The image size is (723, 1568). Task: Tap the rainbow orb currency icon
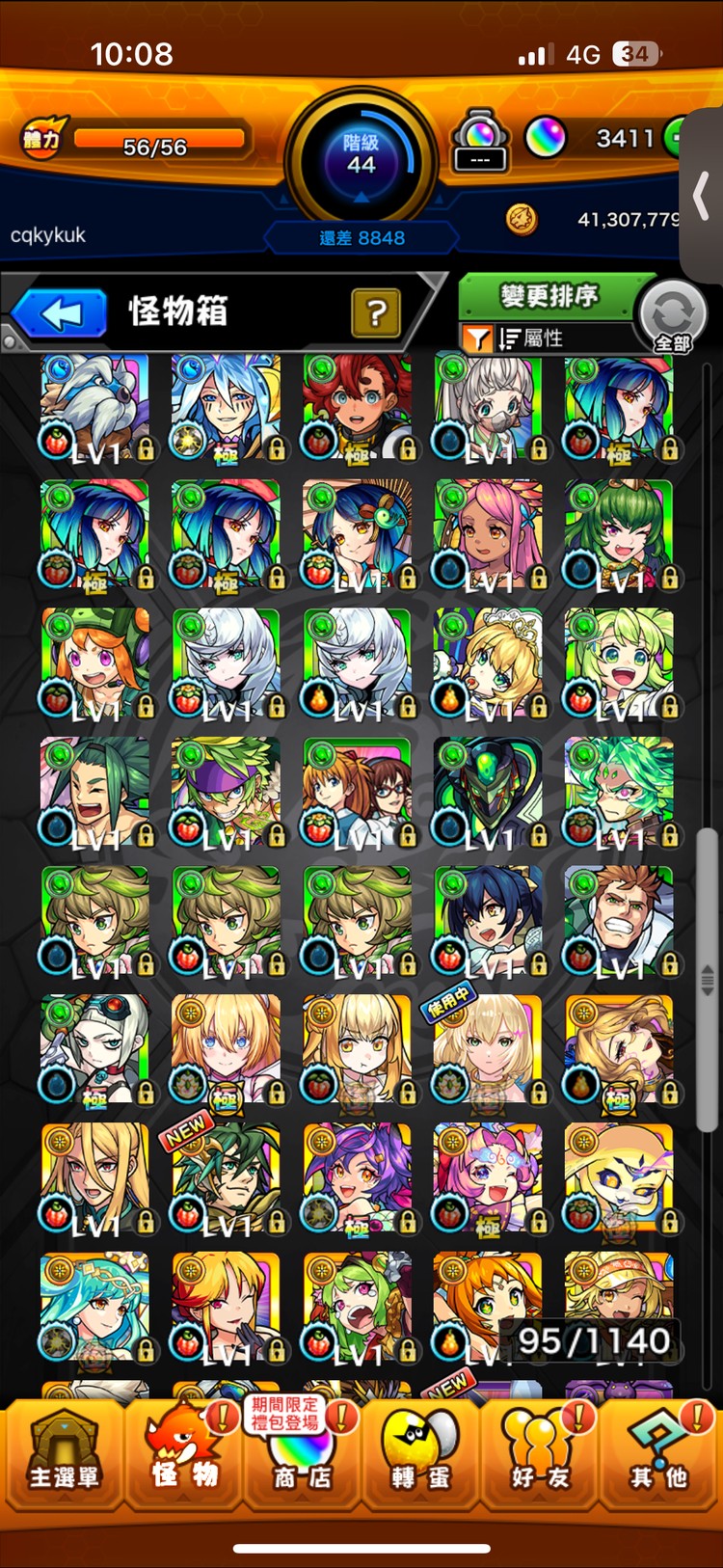[x=545, y=138]
